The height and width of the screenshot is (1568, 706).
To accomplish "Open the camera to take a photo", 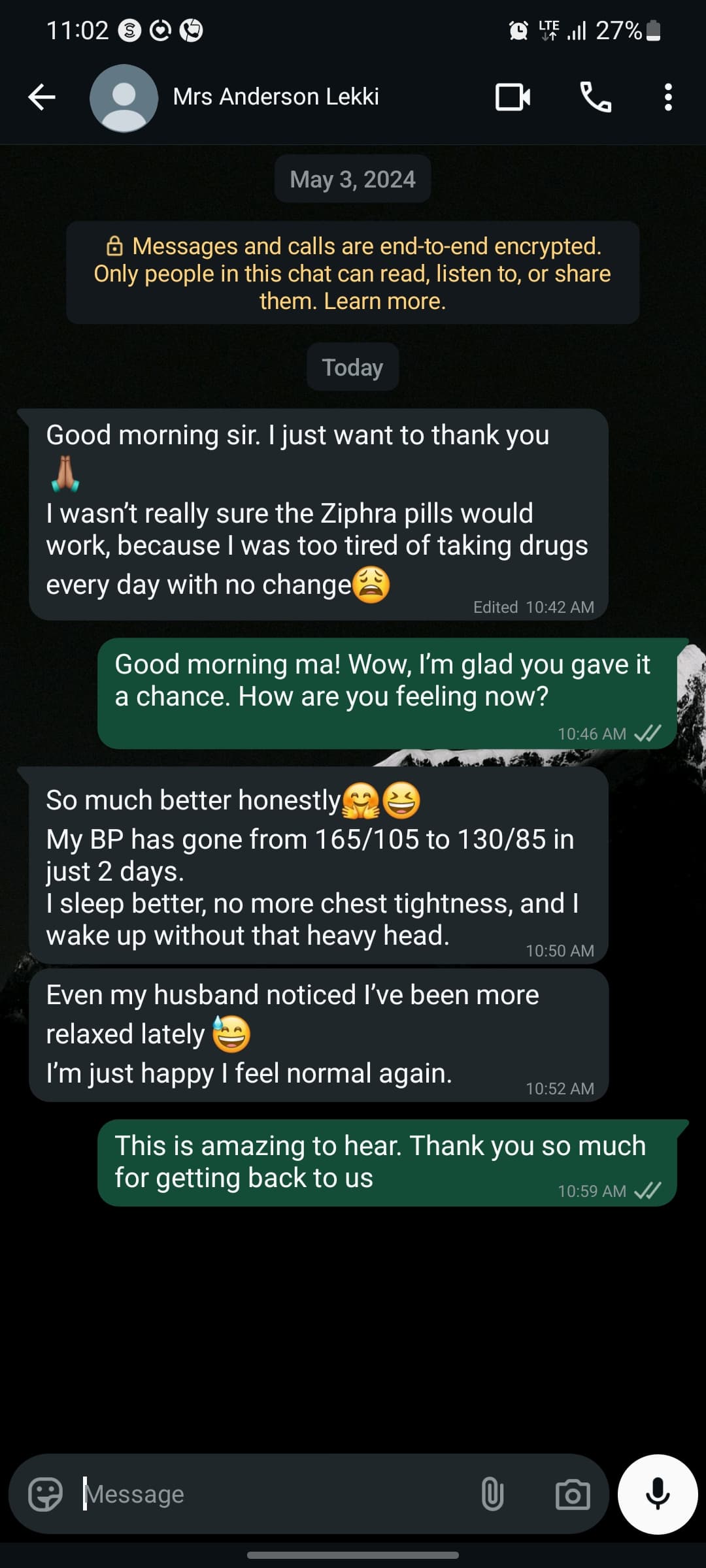I will point(572,1494).
